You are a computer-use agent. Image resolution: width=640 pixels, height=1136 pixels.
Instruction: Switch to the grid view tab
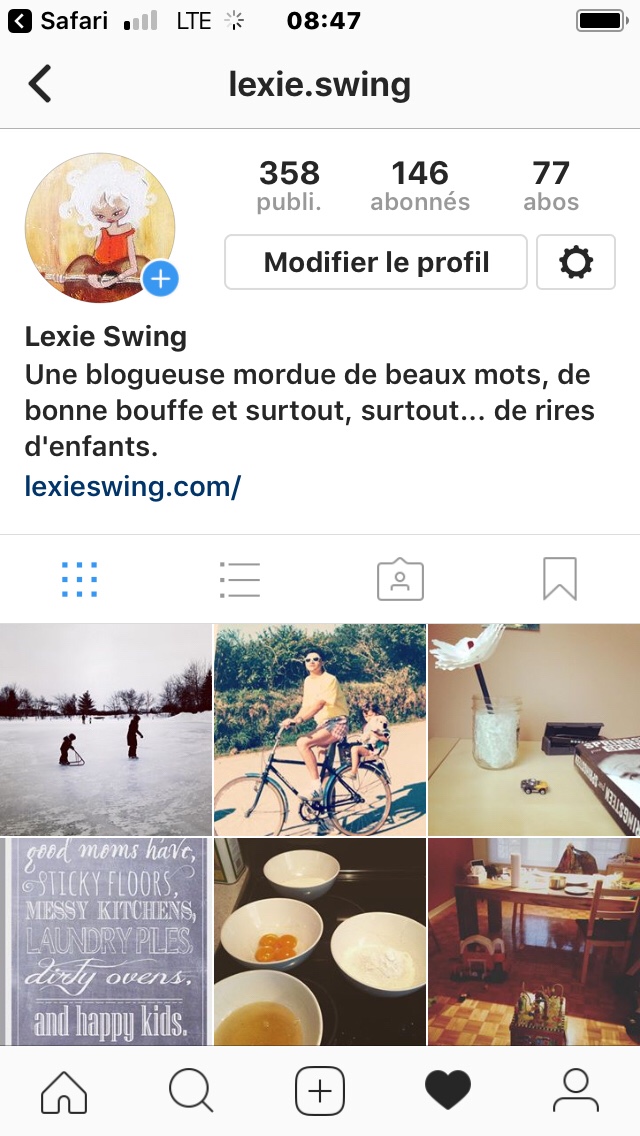click(x=80, y=579)
